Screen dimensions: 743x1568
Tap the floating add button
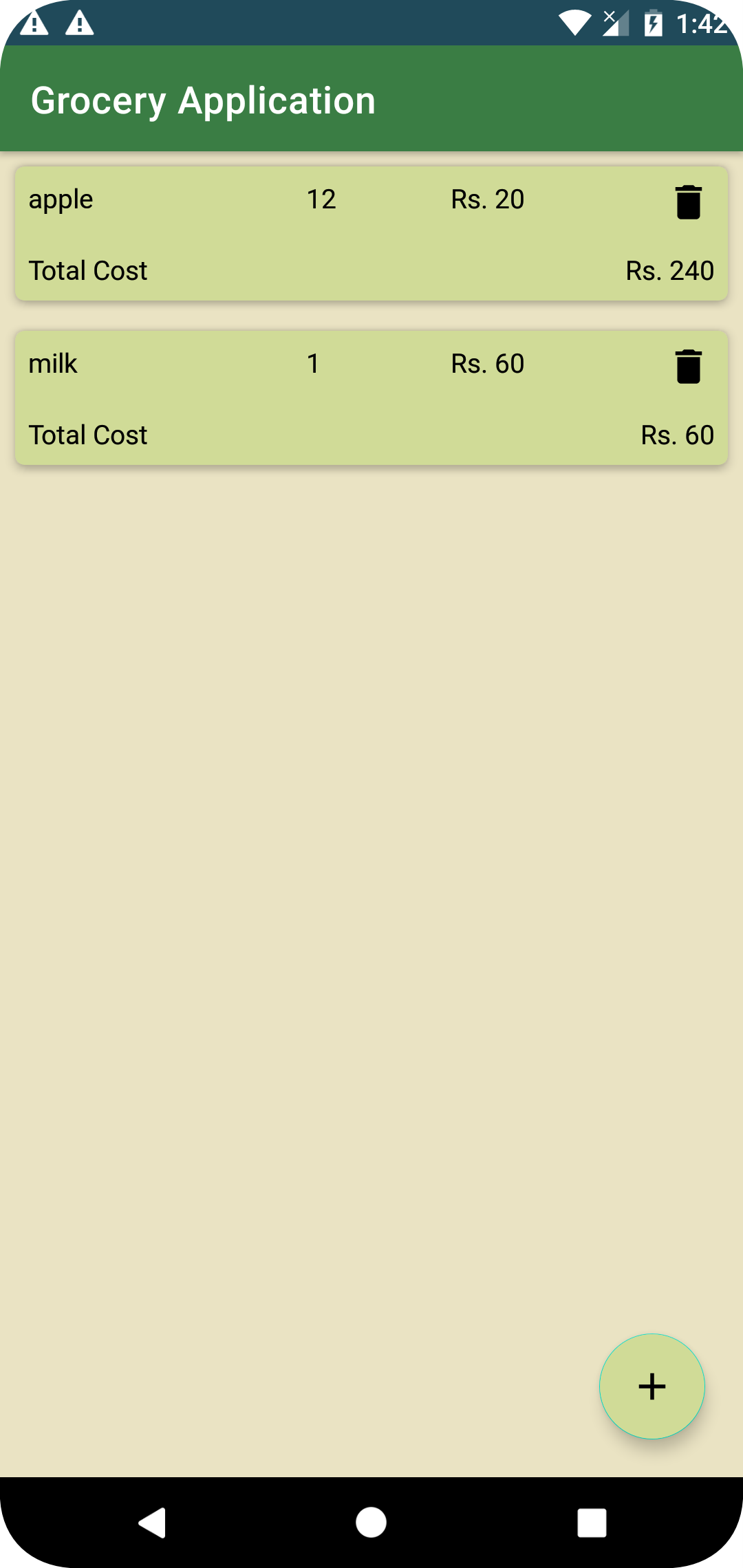coord(652,1387)
